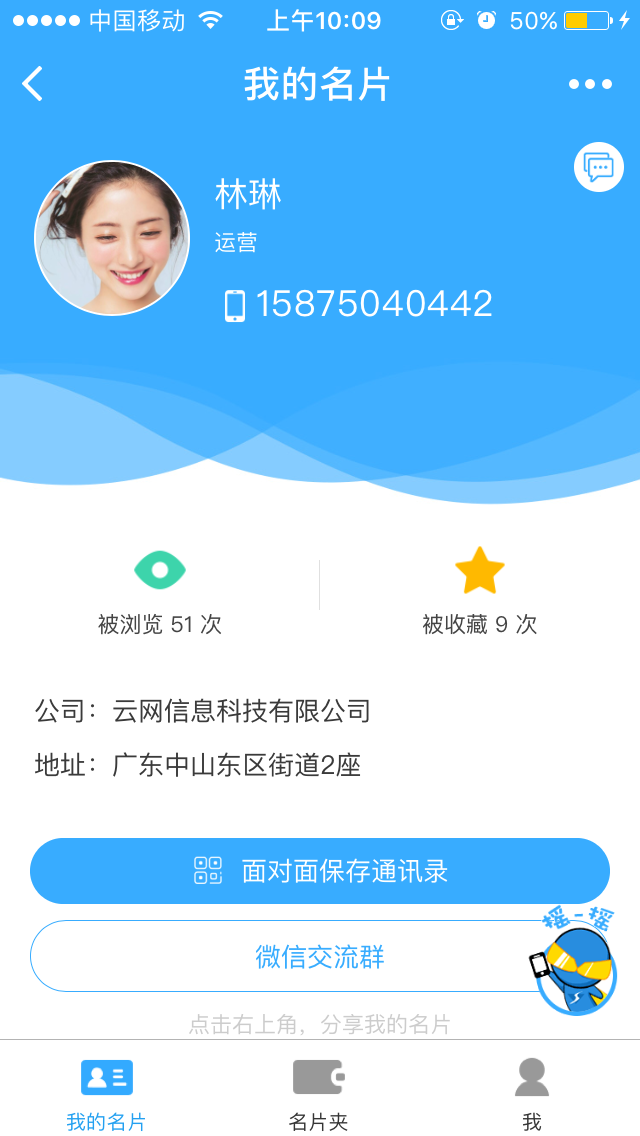This screenshot has width=640, height=1136.
Task: Switch to 名片夹 tab
Action: [x=319, y=1092]
